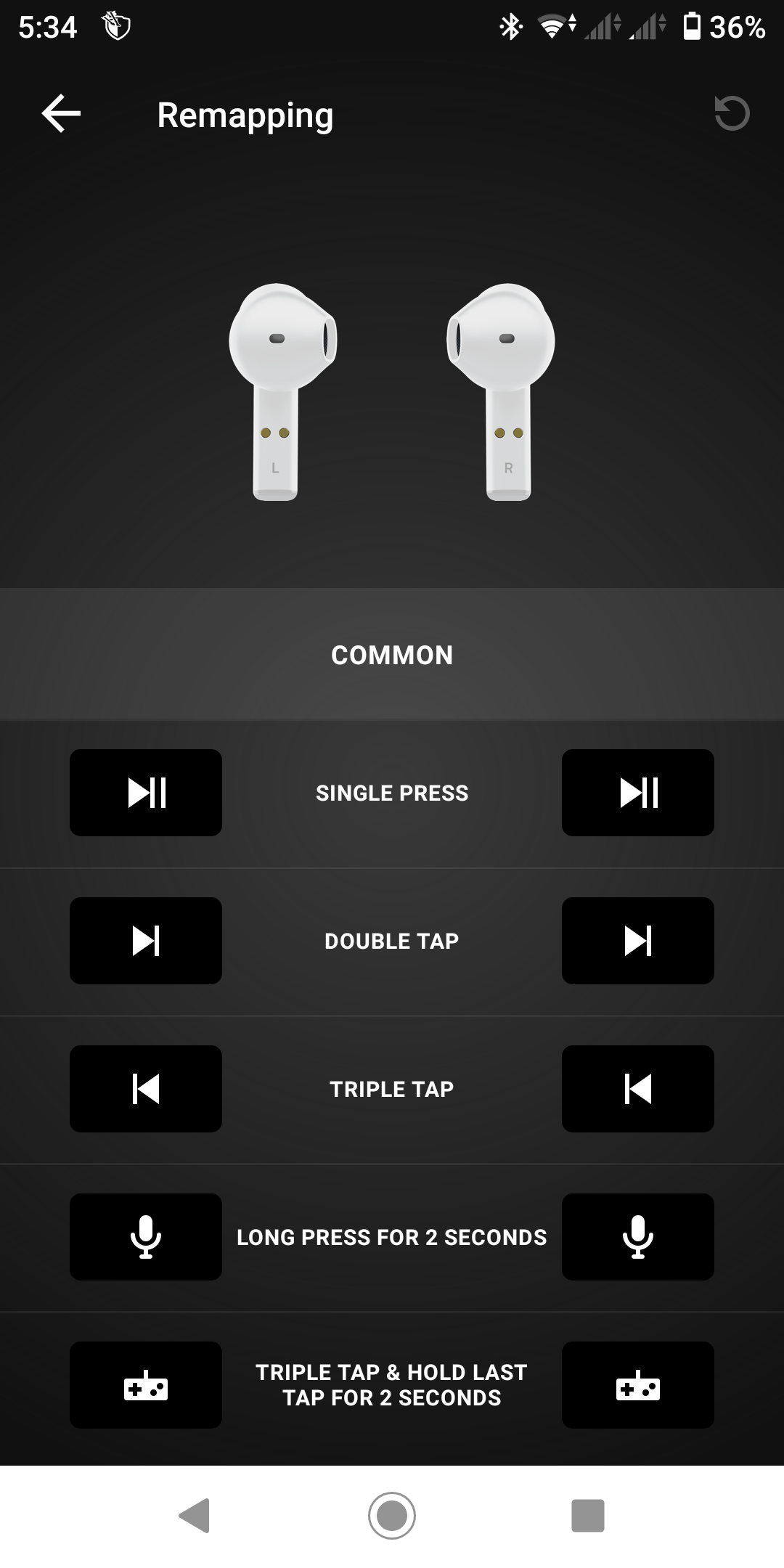The width and height of the screenshot is (784, 1568).
Task: Tap the system home button
Action: (x=392, y=1516)
